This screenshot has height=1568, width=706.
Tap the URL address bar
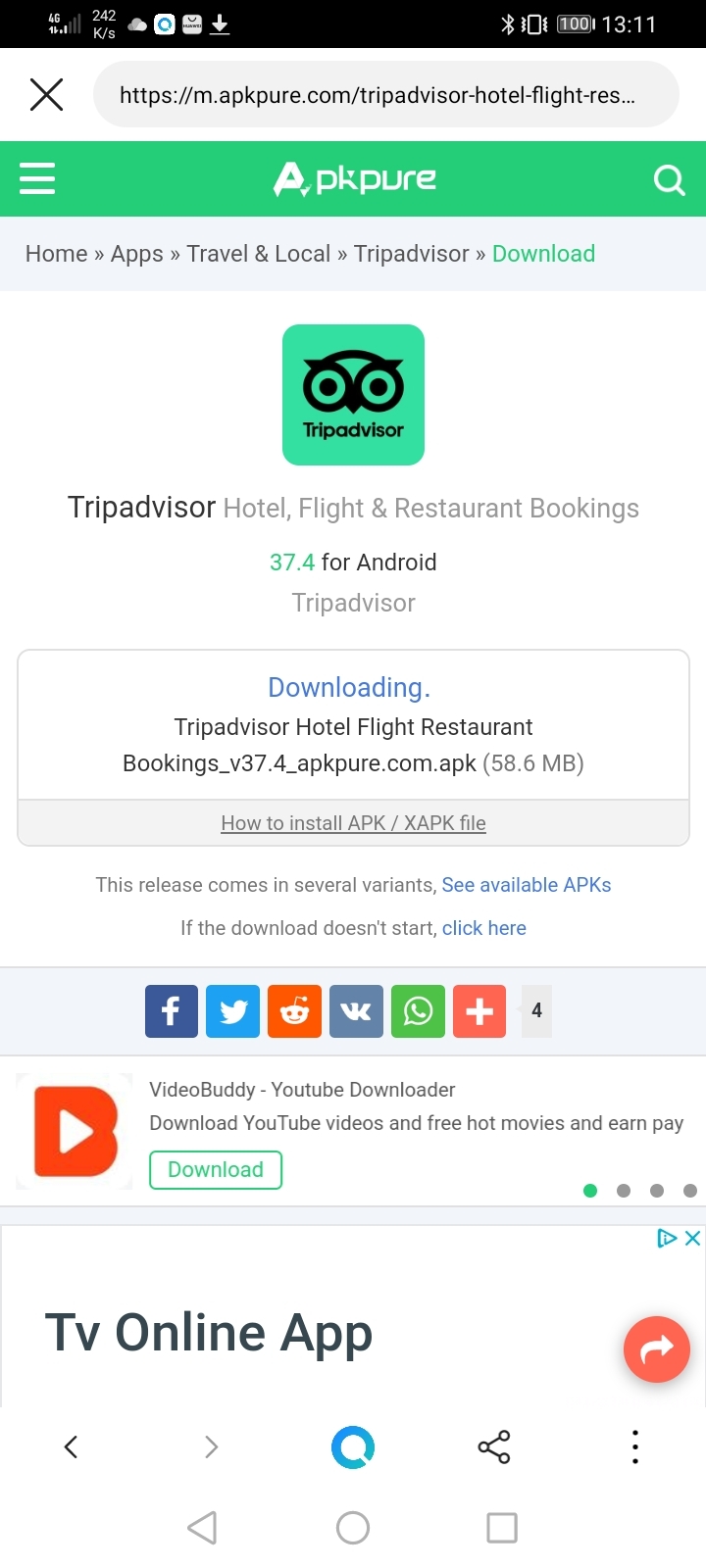pyautogui.click(x=385, y=95)
